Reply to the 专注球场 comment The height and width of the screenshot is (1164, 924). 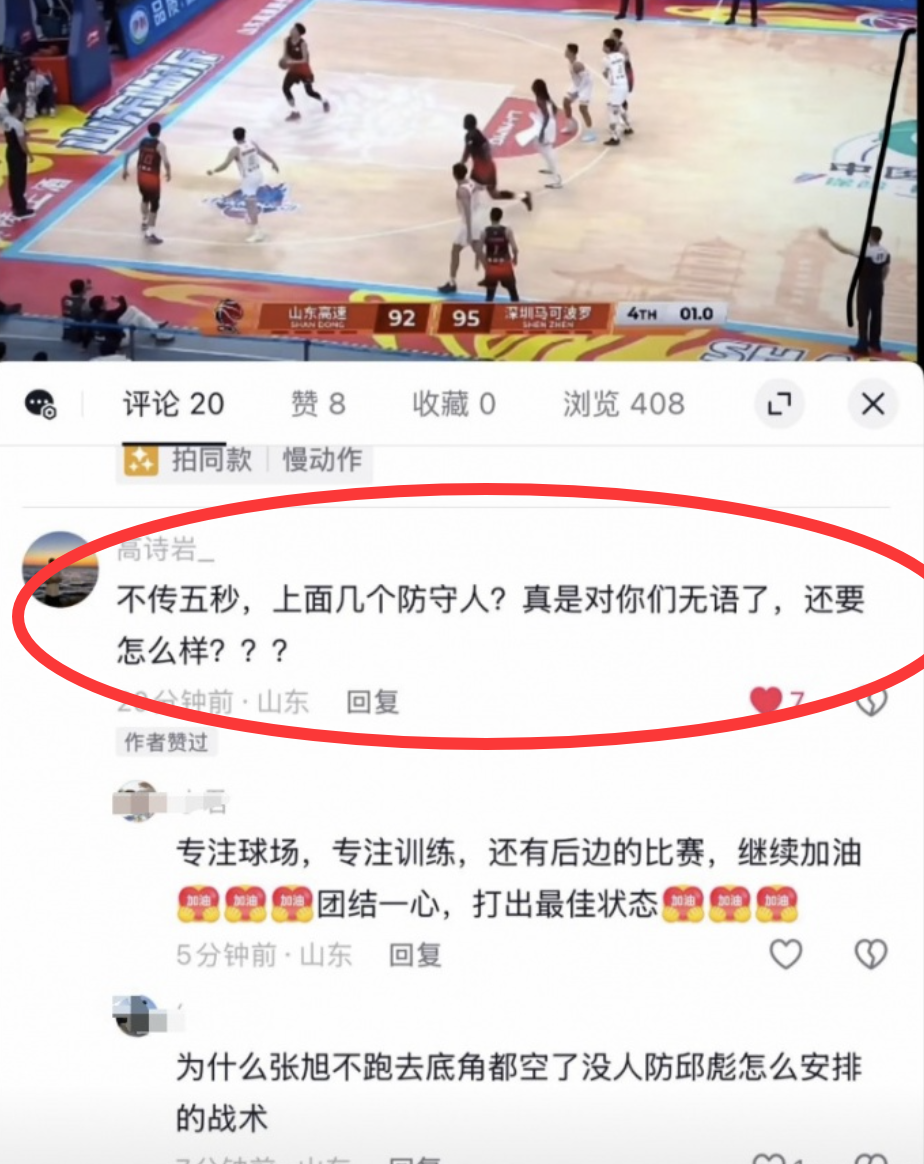415,955
